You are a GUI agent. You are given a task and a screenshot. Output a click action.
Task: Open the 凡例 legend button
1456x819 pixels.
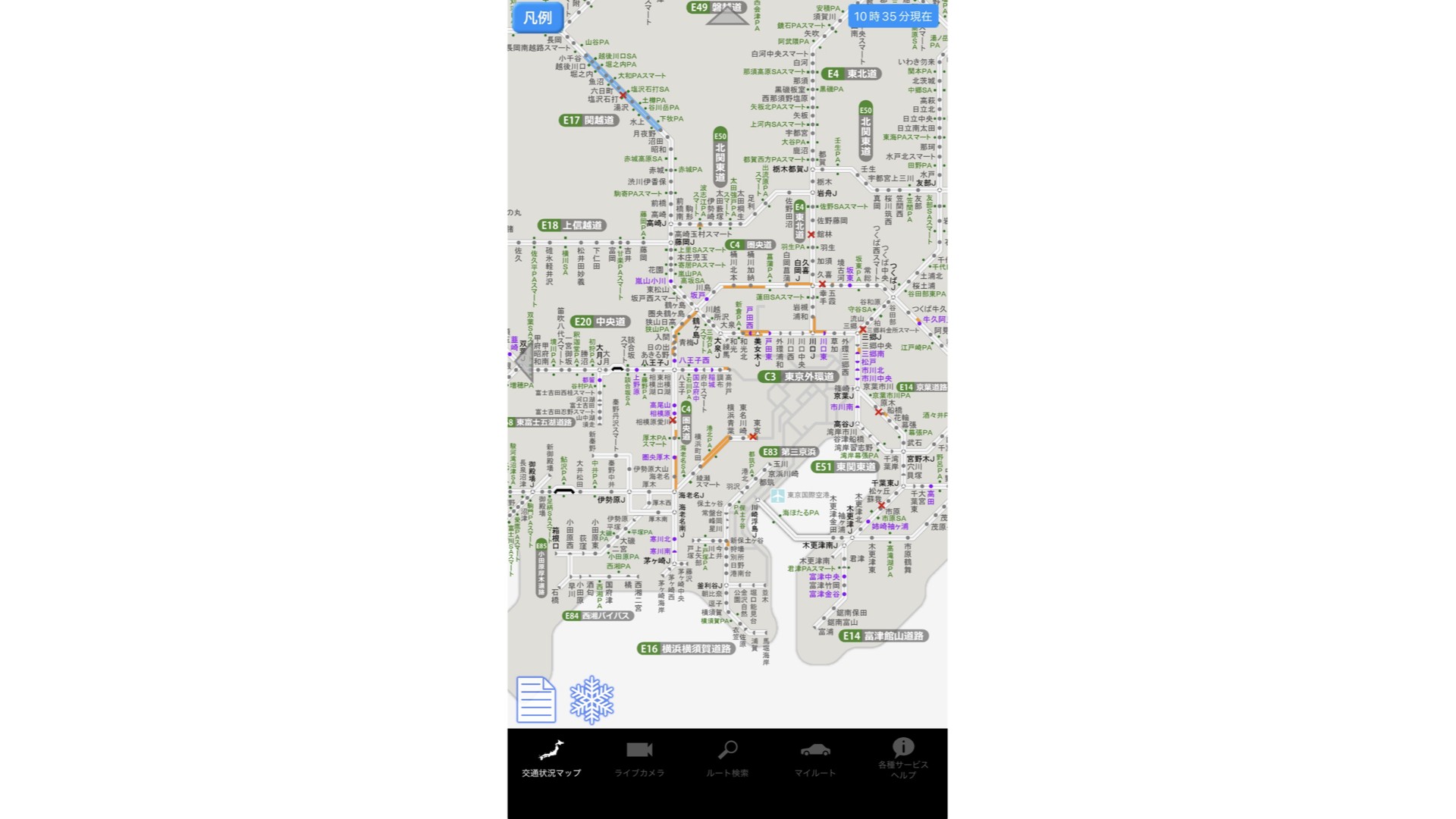tap(538, 17)
